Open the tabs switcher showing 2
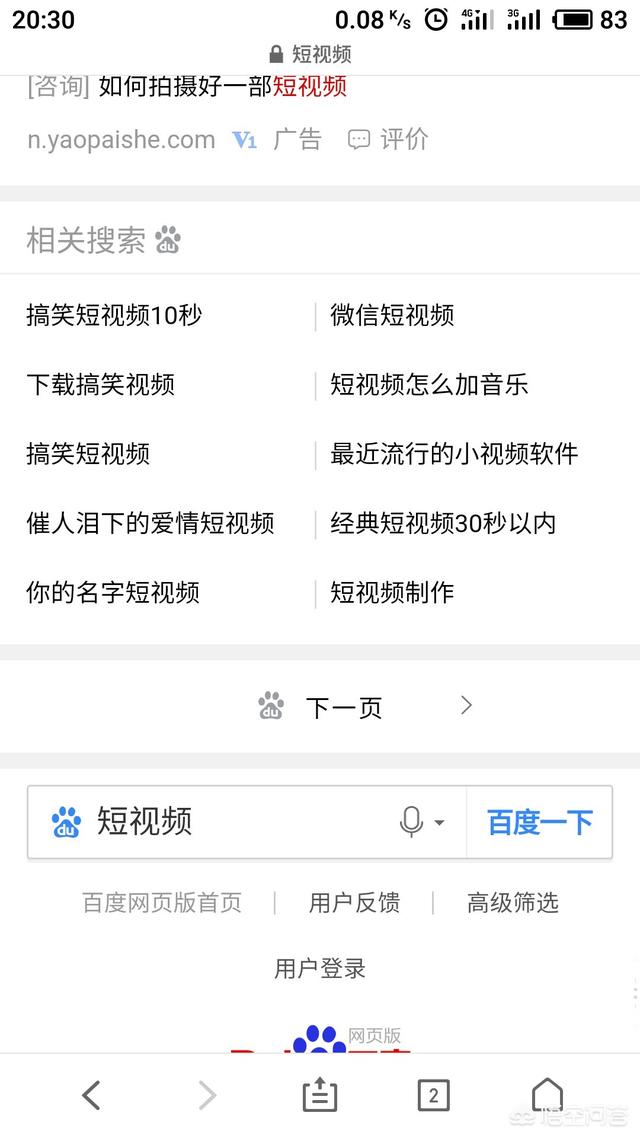Viewport: 640px width, 1138px height. 433,1095
